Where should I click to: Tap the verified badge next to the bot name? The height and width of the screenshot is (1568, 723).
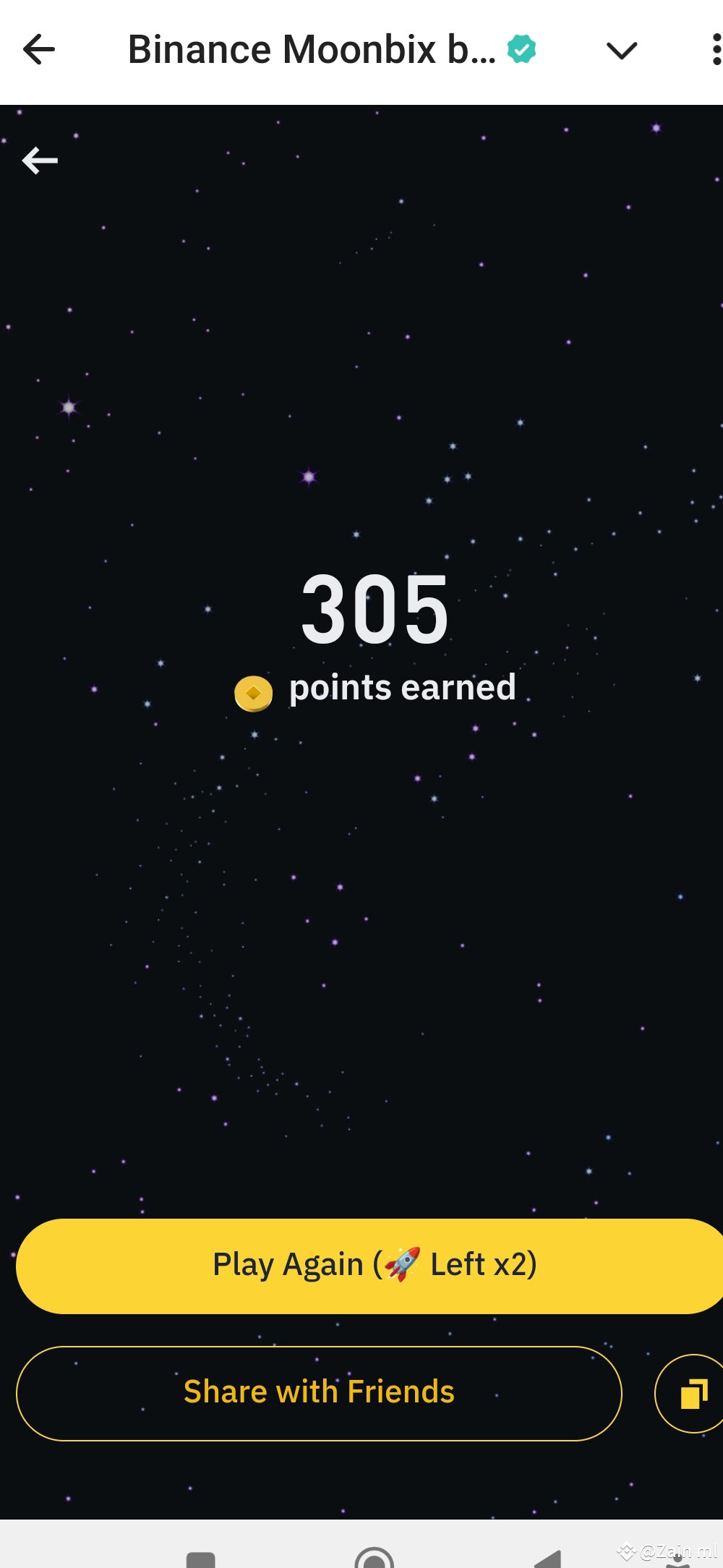520,48
